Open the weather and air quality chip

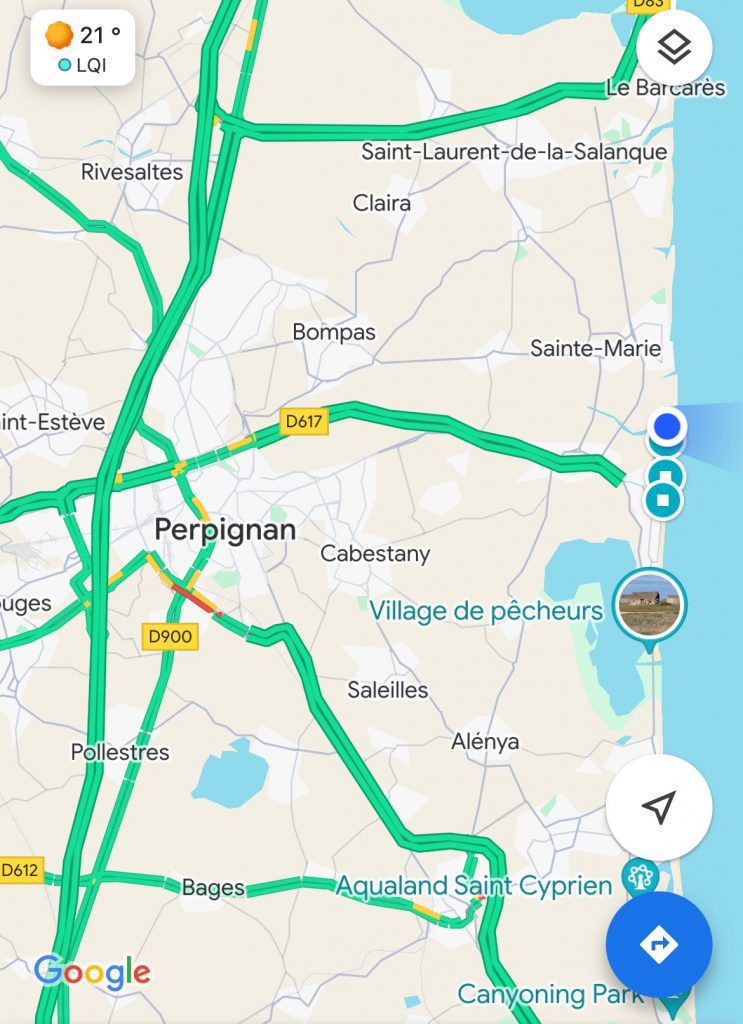click(x=83, y=49)
